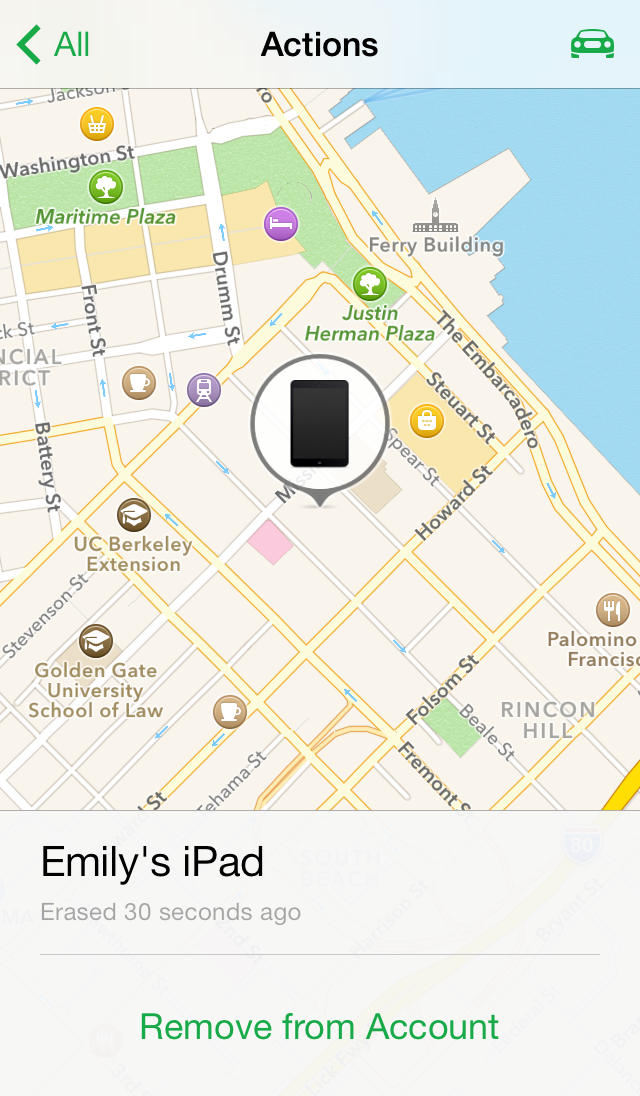The width and height of the screenshot is (640, 1096).
Task: Open driving directions via car icon
Action: [x=592, y=44]
